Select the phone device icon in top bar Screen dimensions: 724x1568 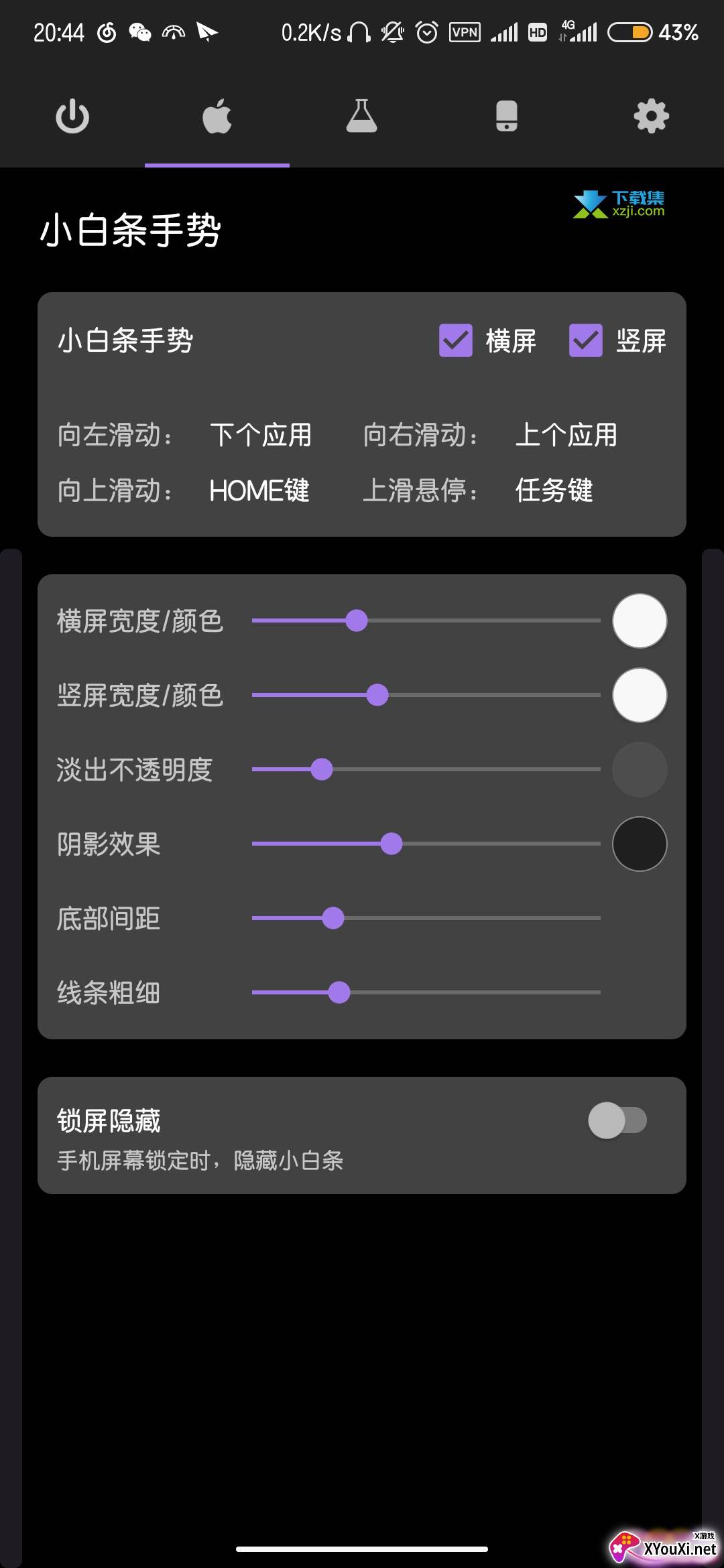[x=506, y=116]
